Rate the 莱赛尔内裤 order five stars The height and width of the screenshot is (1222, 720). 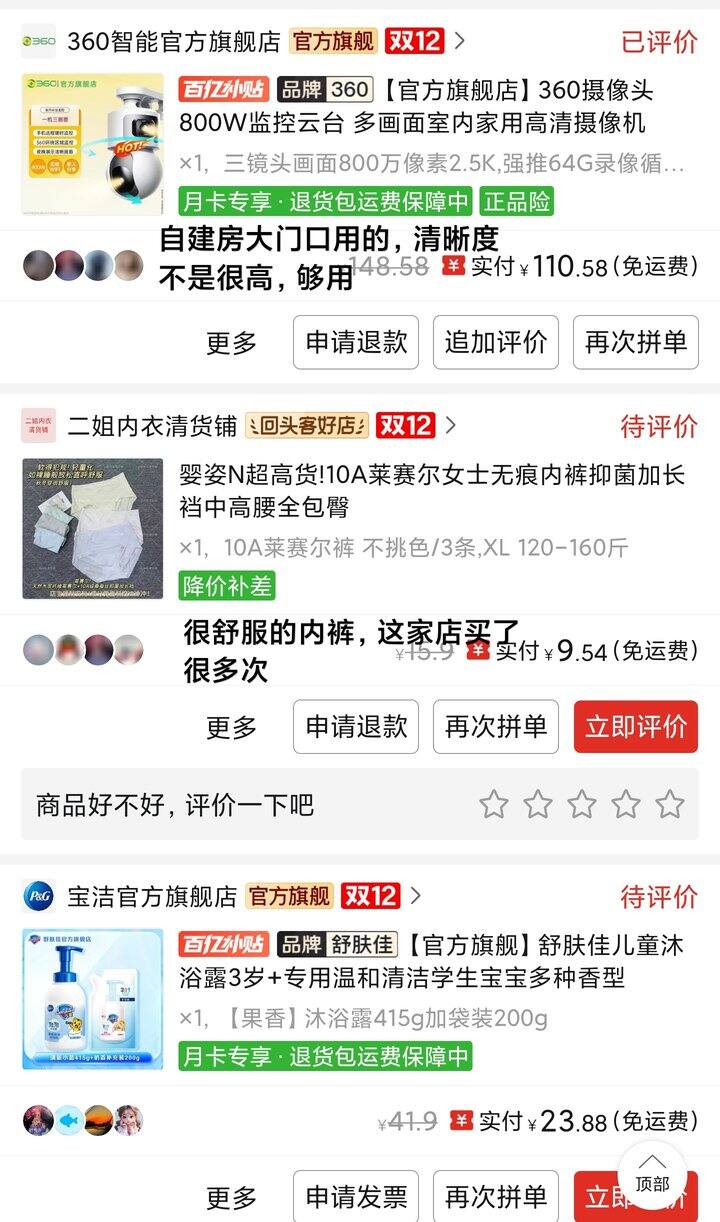point(670,804)
